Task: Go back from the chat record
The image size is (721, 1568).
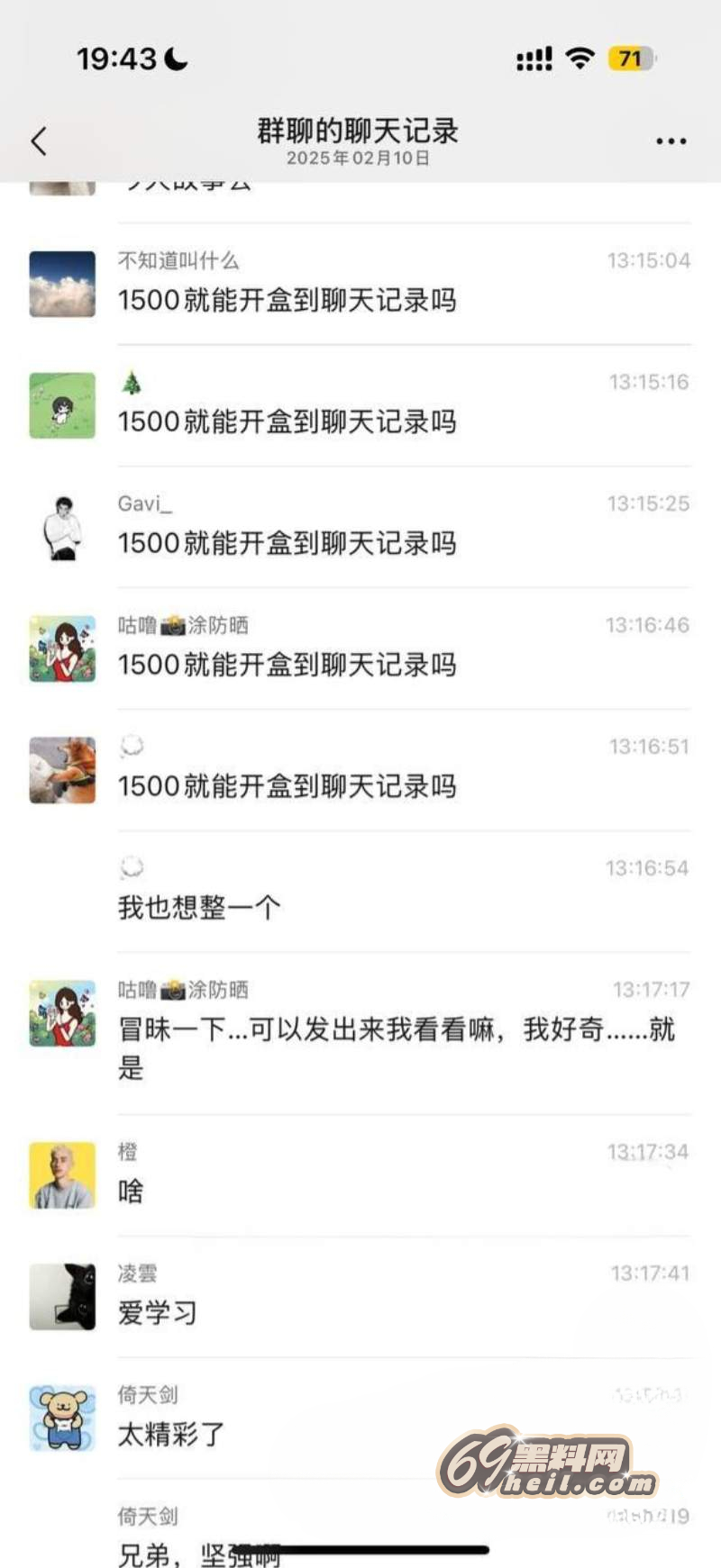Action: click(x=39, y=141)
